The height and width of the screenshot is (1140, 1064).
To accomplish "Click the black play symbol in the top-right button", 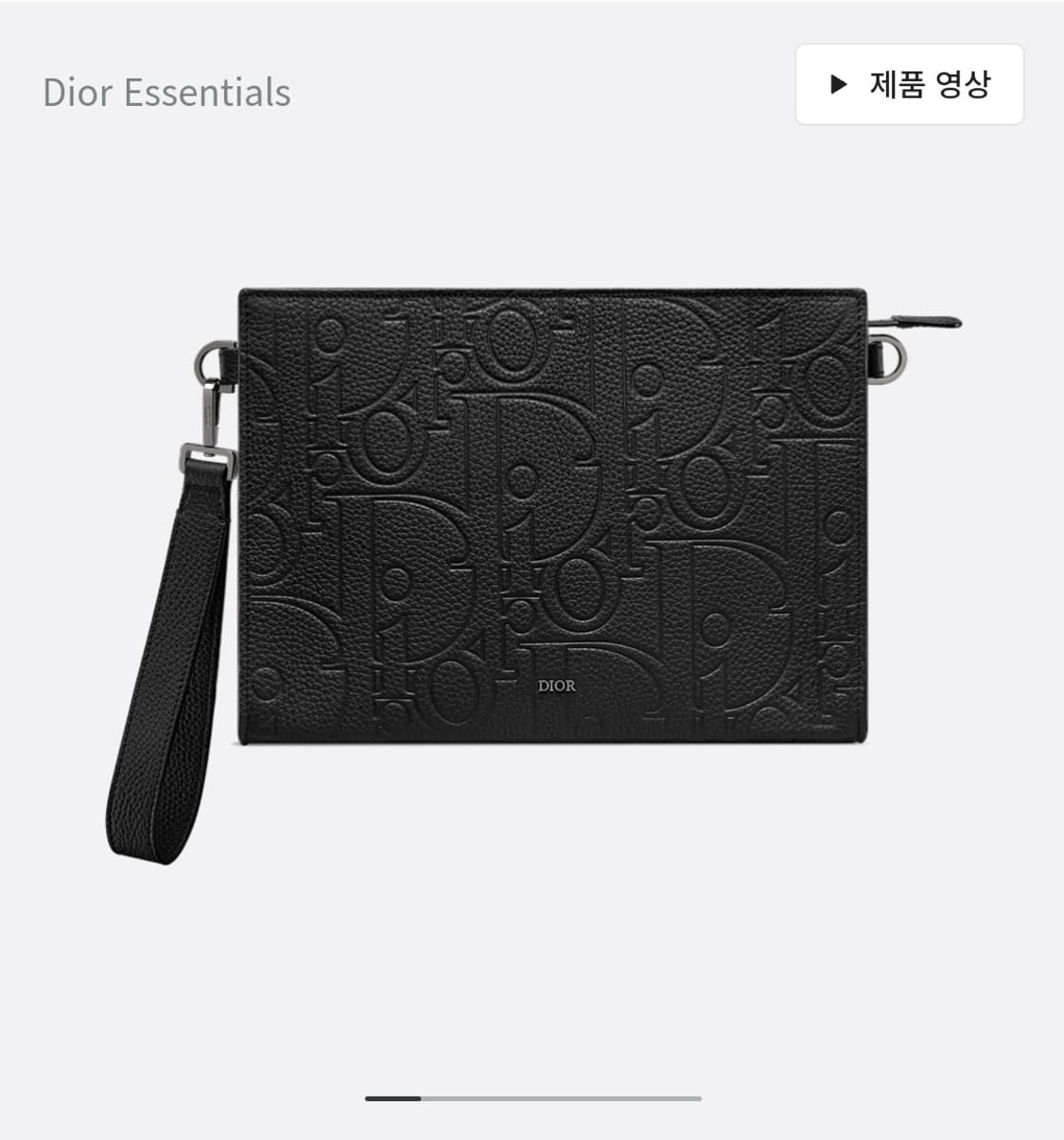I will (x=836, y=86).
